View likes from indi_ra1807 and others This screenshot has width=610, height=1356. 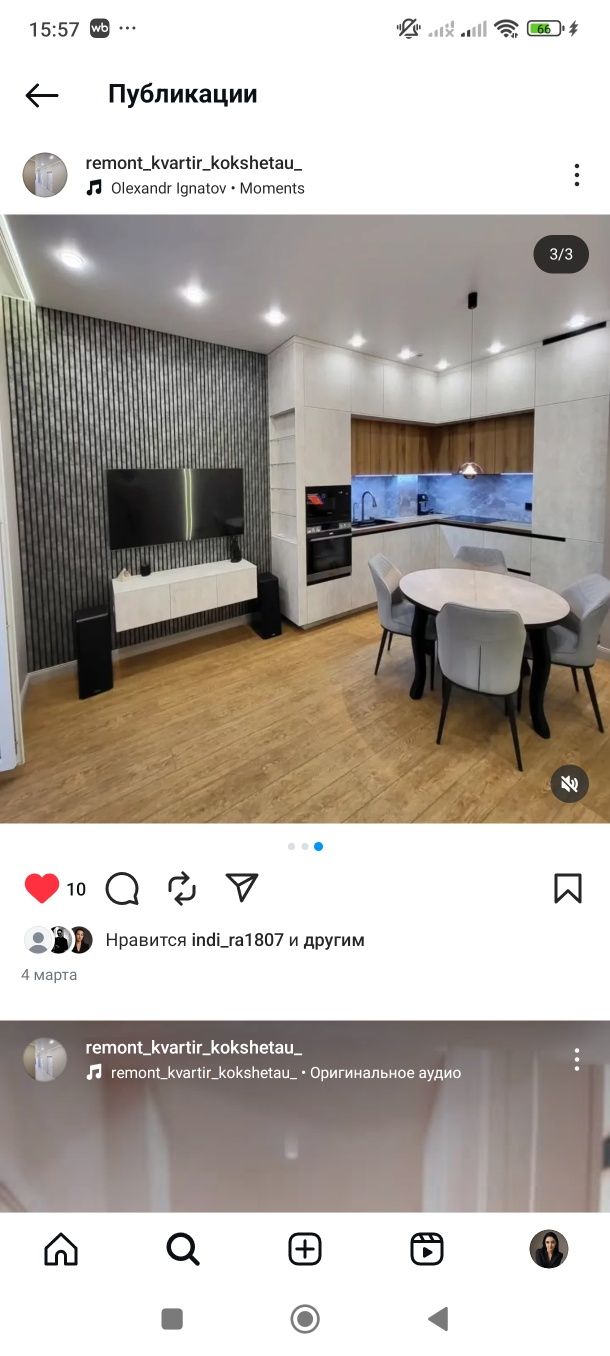point(235,940)
